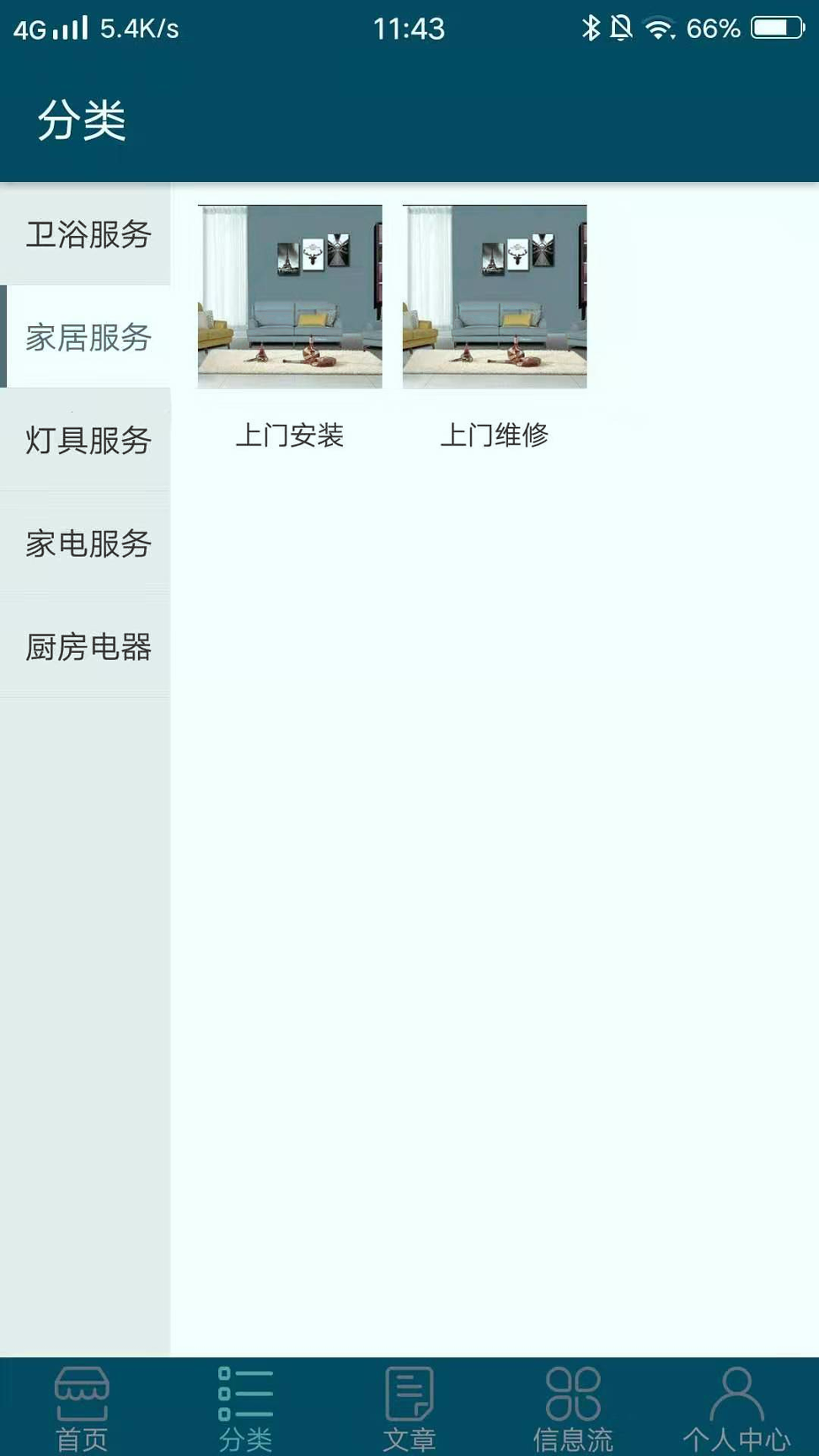Select the 家居服务 category
The image size is (819, 1456).
pyautogui.click(x=87, y=337)
